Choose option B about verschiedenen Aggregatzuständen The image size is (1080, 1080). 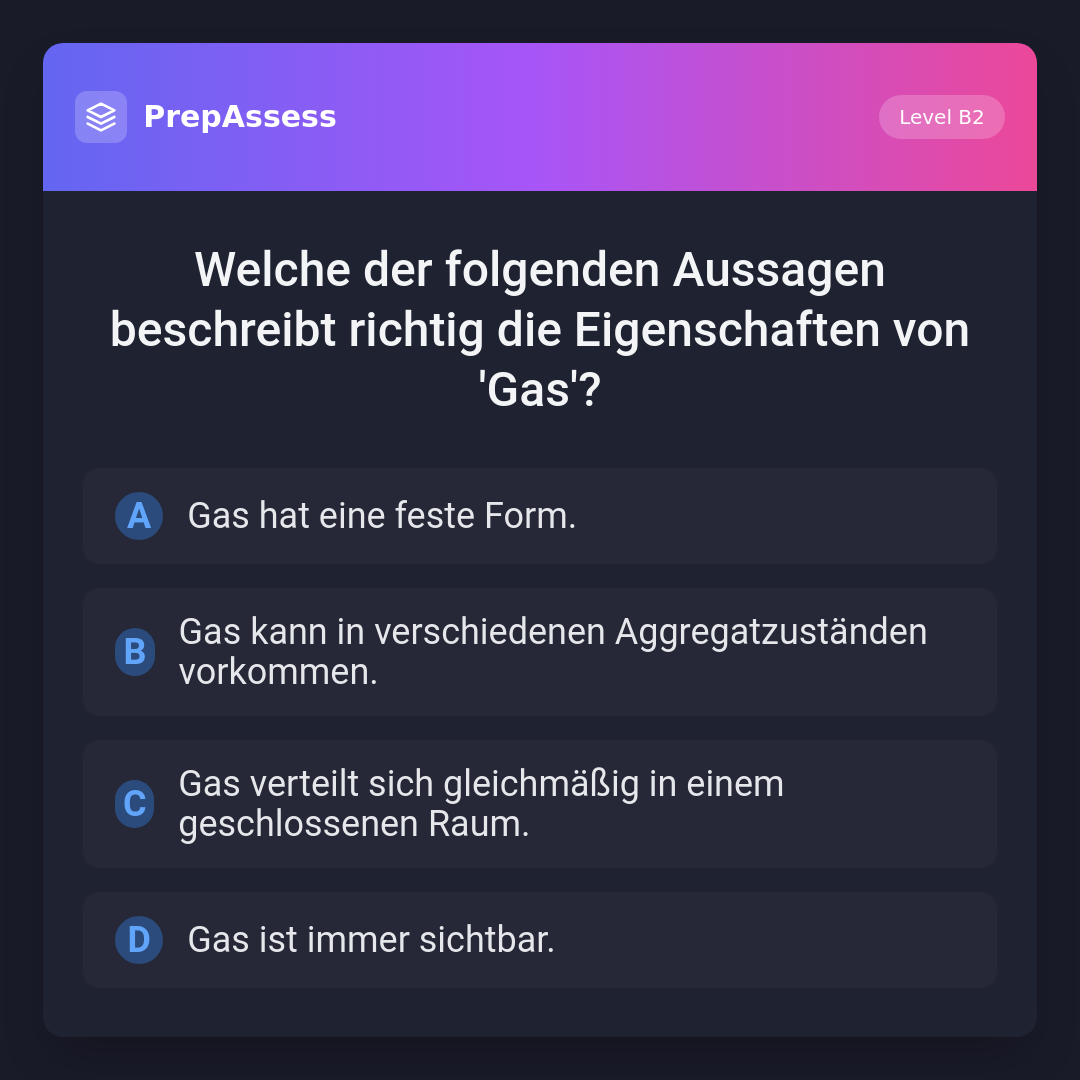[540, 652]
